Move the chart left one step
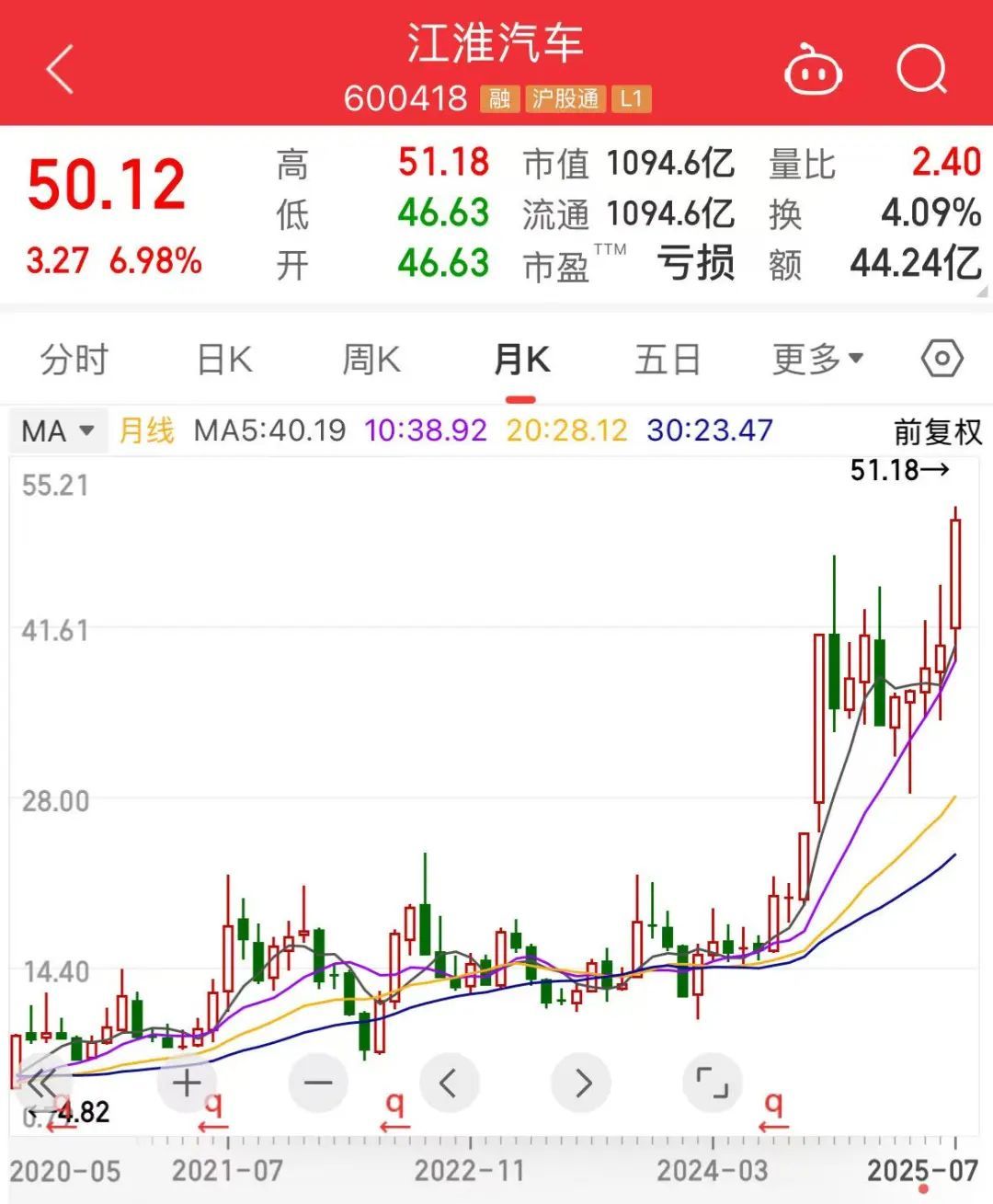 [449, 1083]
